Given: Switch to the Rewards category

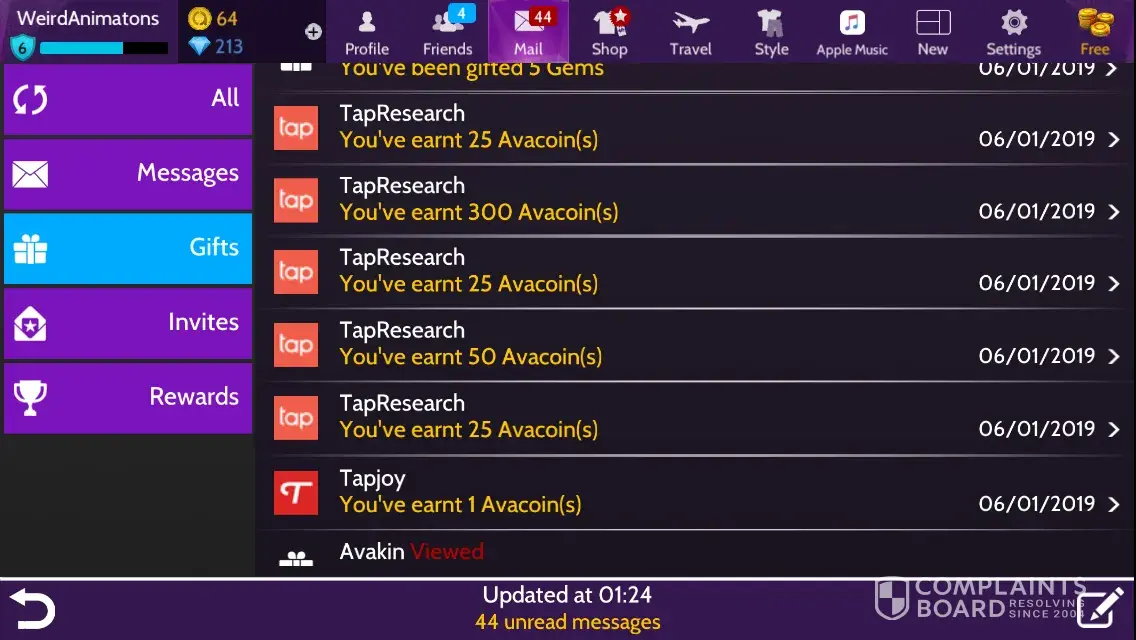Looking at the screenshot, I should (x=128, y=397).
